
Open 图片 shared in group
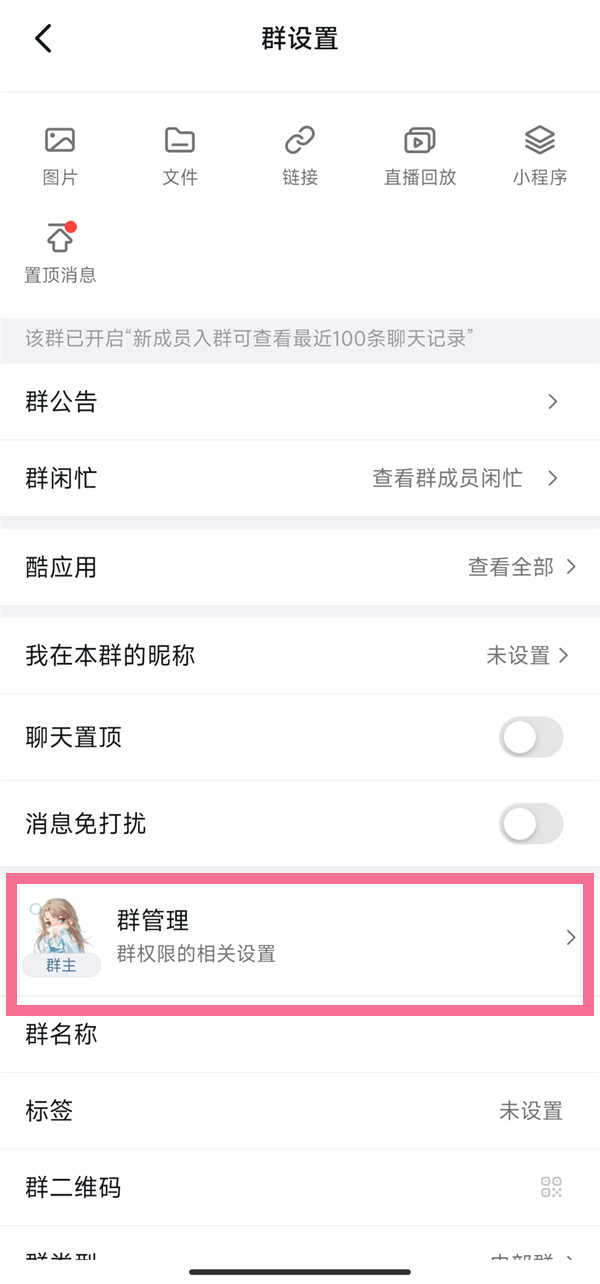coord(60,155)
